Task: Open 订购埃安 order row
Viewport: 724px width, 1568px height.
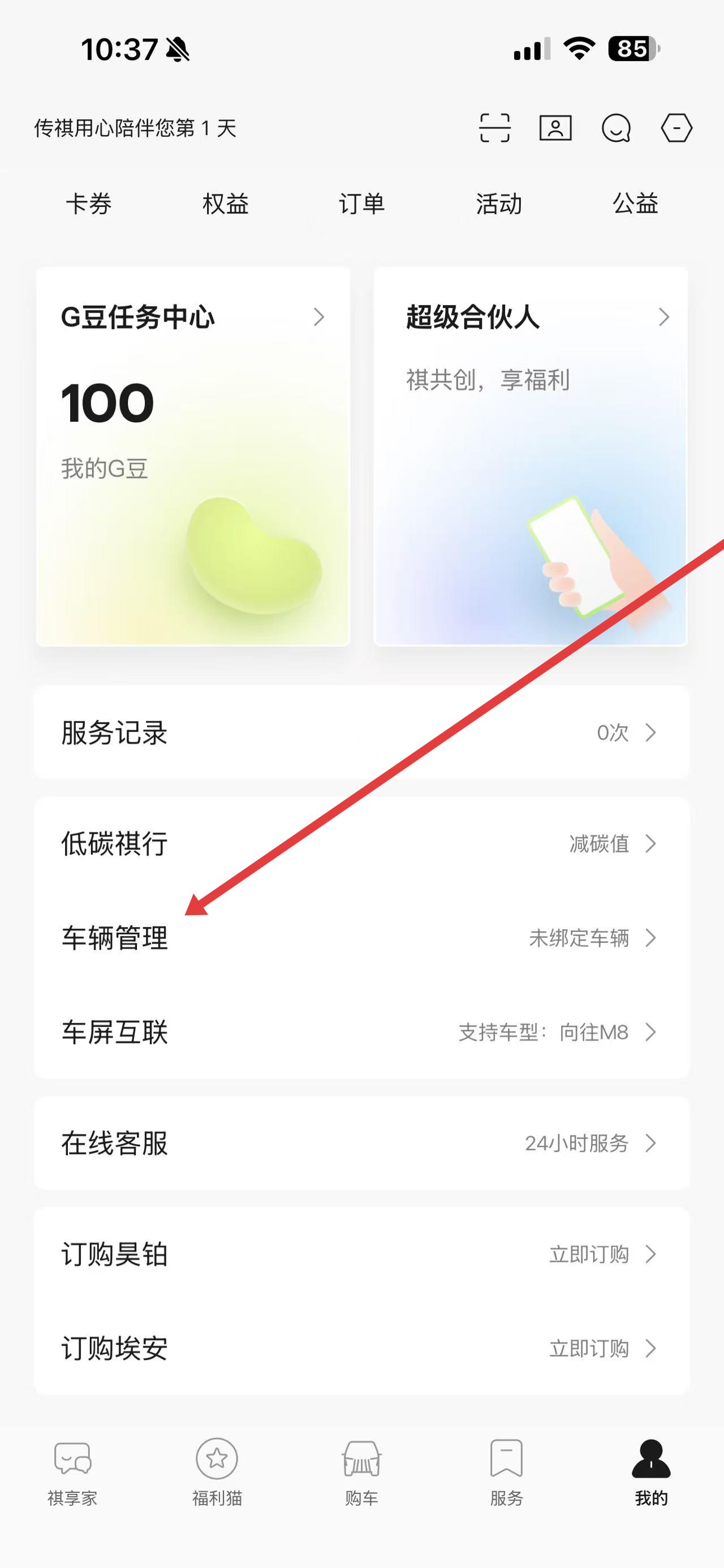Action: [x=361, y=1348]
